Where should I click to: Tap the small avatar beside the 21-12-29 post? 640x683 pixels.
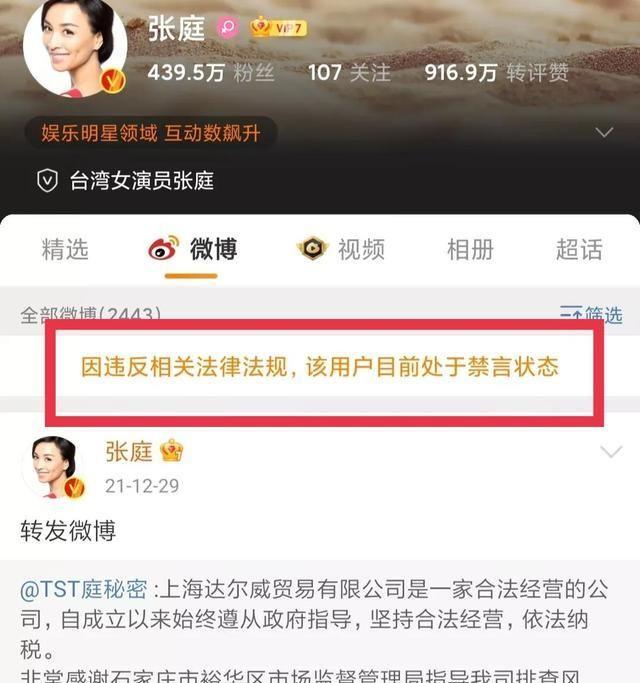click(x=52, y=467)
